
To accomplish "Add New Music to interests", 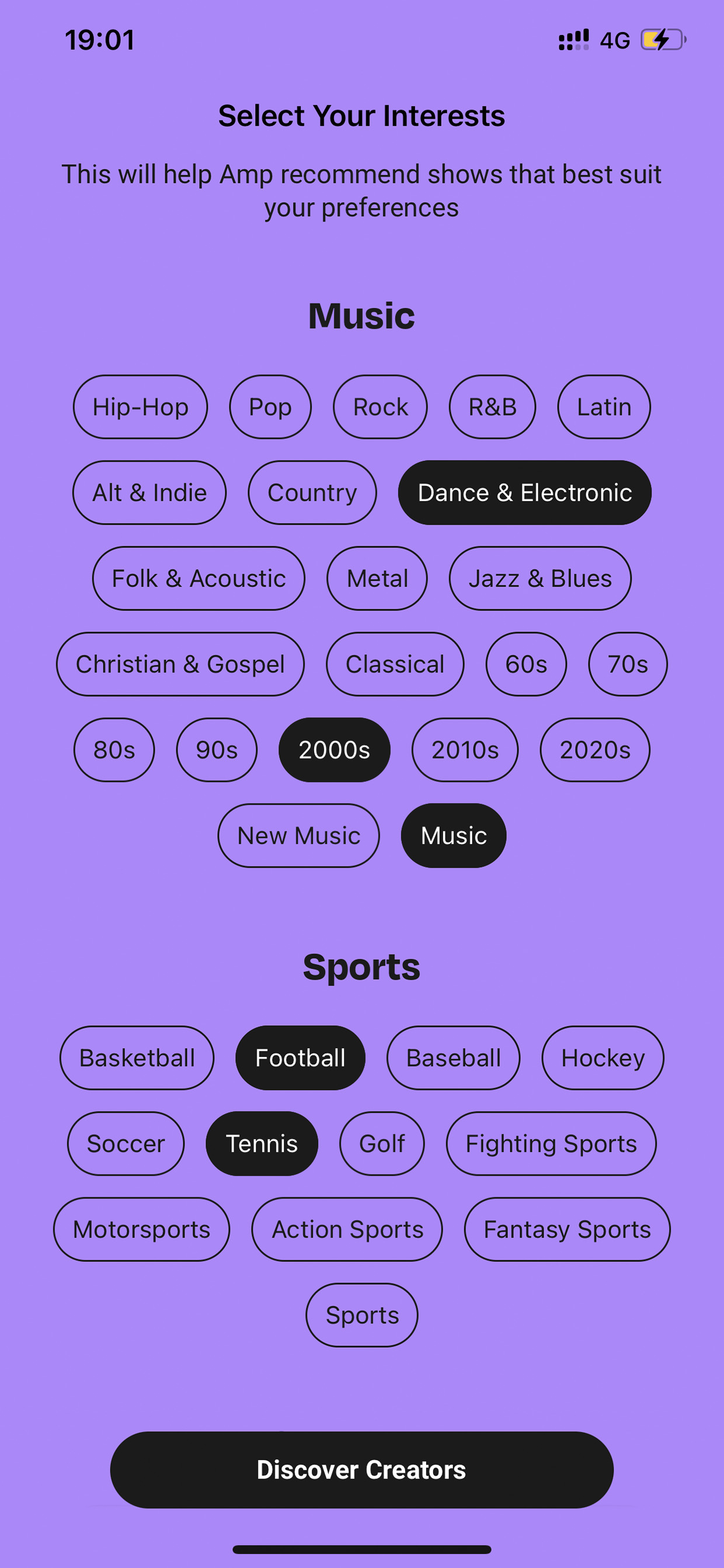I will (299, 836).
